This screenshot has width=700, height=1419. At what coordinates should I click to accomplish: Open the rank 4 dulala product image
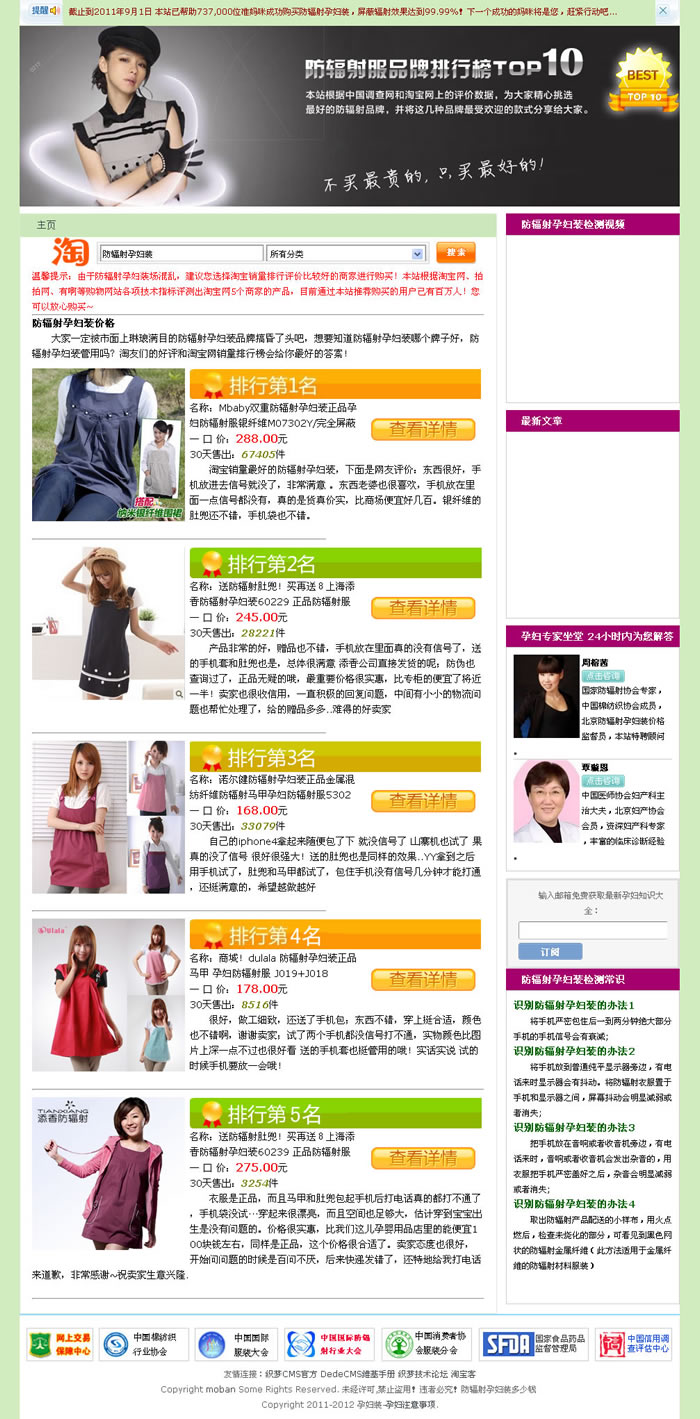tap(108, 995)
